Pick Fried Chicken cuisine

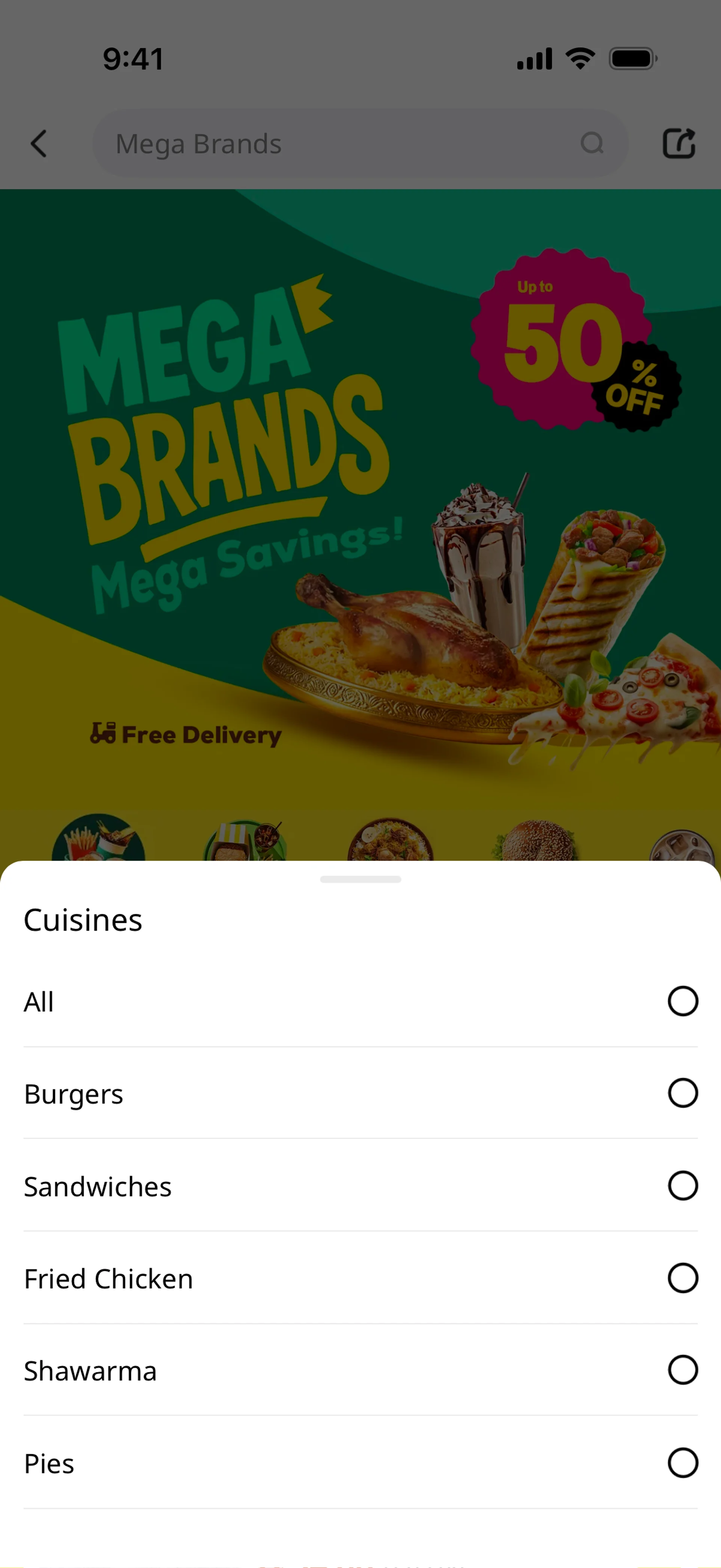[x=682, y=1278]
